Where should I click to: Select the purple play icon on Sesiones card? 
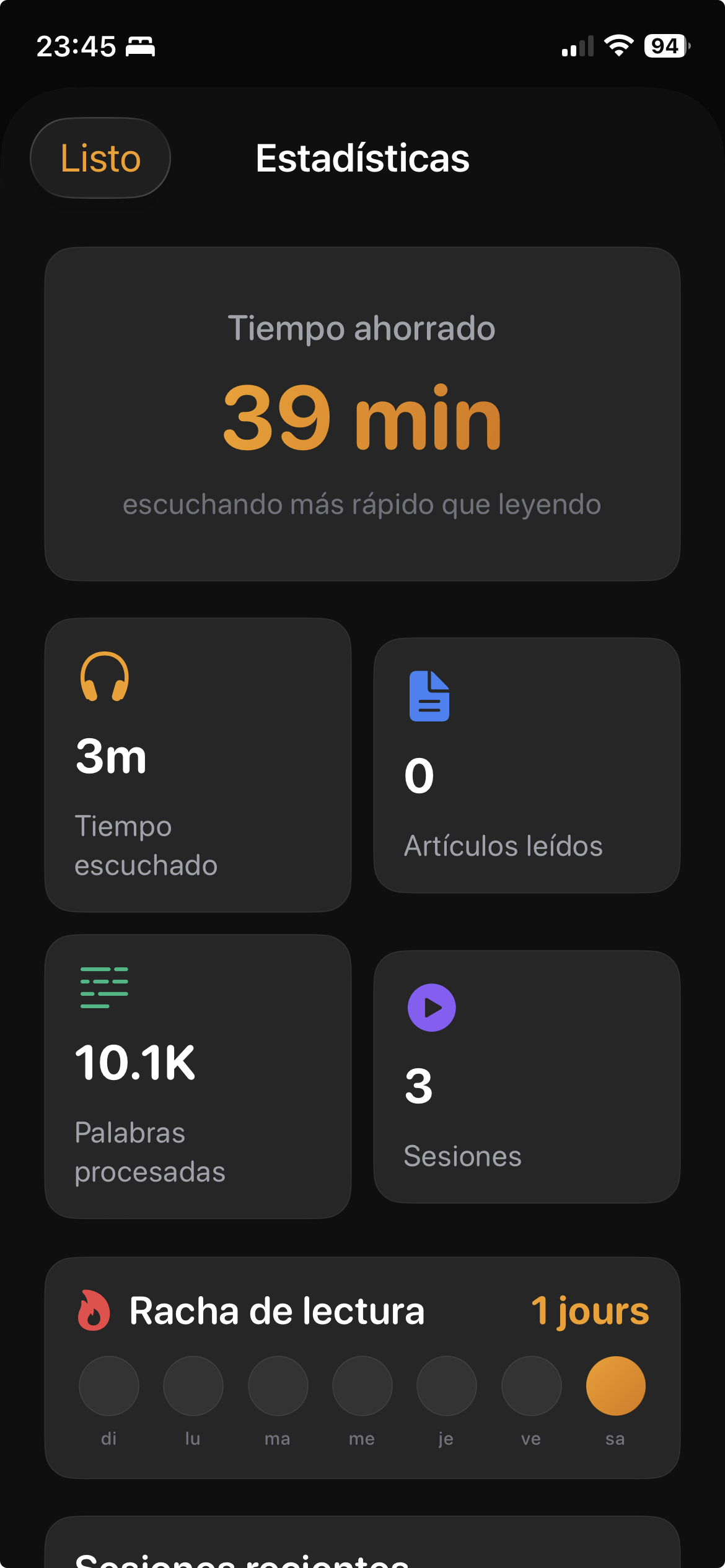[431, 1007]
